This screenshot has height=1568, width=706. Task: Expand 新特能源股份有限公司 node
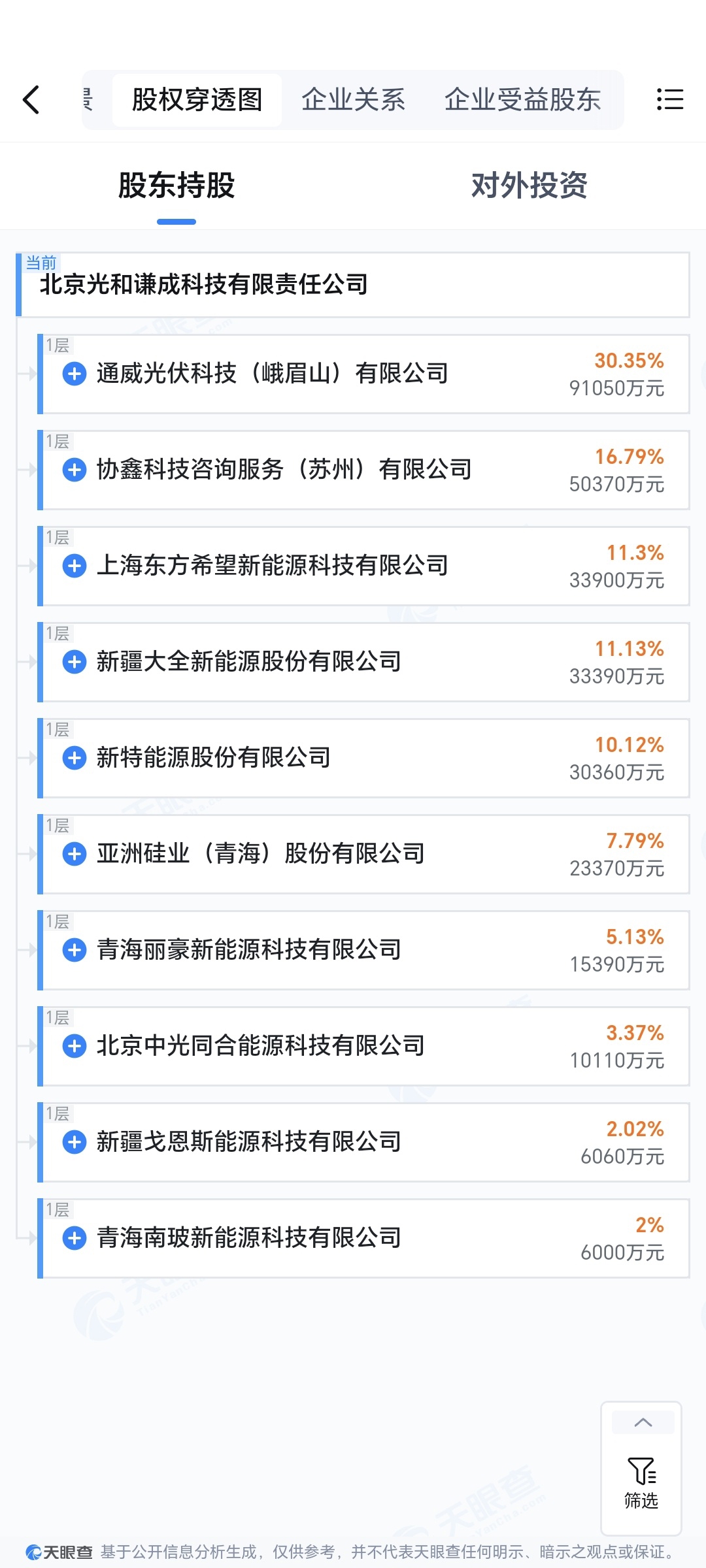point(75,758)
